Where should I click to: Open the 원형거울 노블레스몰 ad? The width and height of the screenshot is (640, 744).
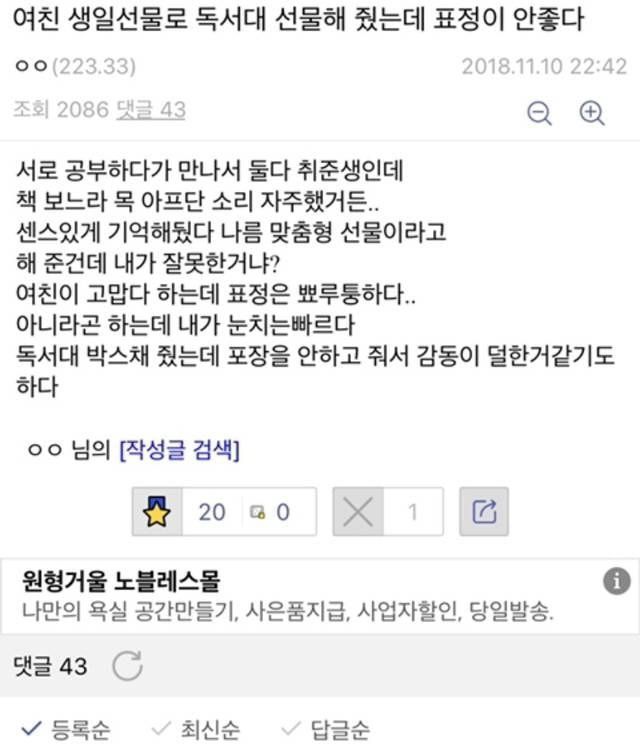pos(120,581)
